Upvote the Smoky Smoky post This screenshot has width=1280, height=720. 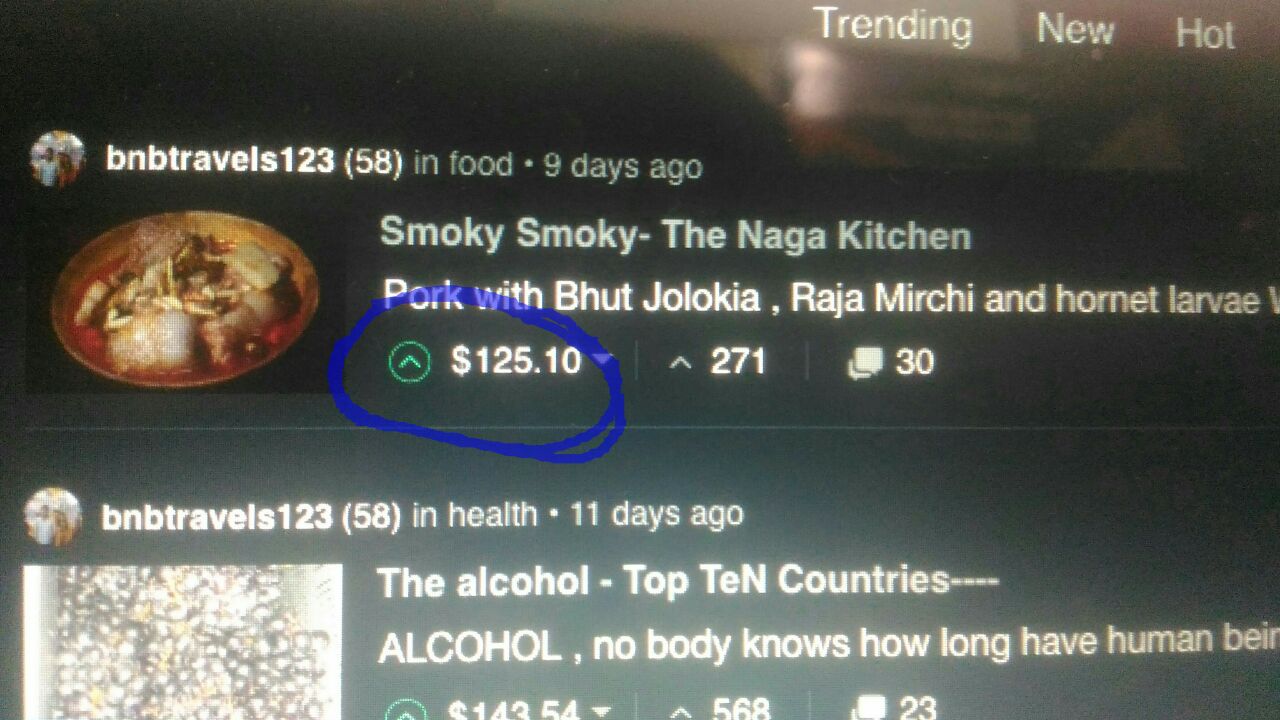pyautogui.click(x=409, y=362)
